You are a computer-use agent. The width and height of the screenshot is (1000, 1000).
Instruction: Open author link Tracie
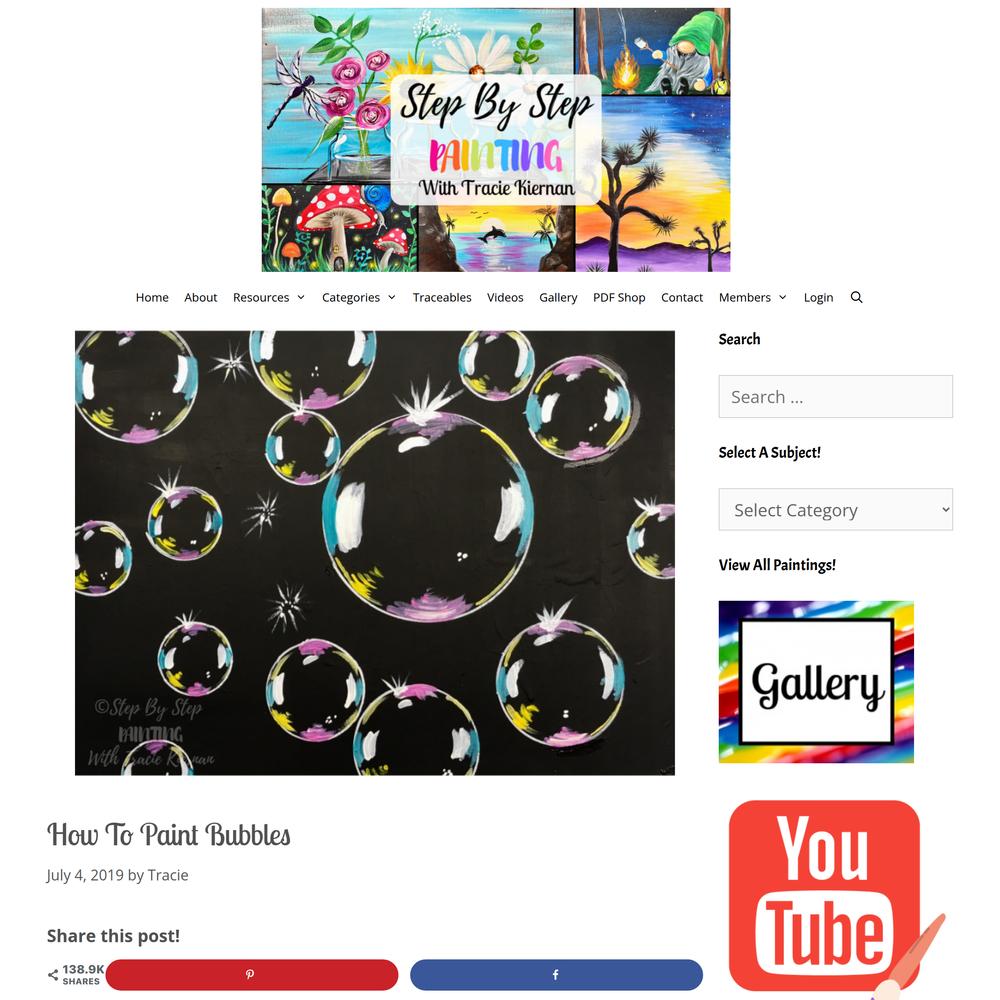pos(168,875)
